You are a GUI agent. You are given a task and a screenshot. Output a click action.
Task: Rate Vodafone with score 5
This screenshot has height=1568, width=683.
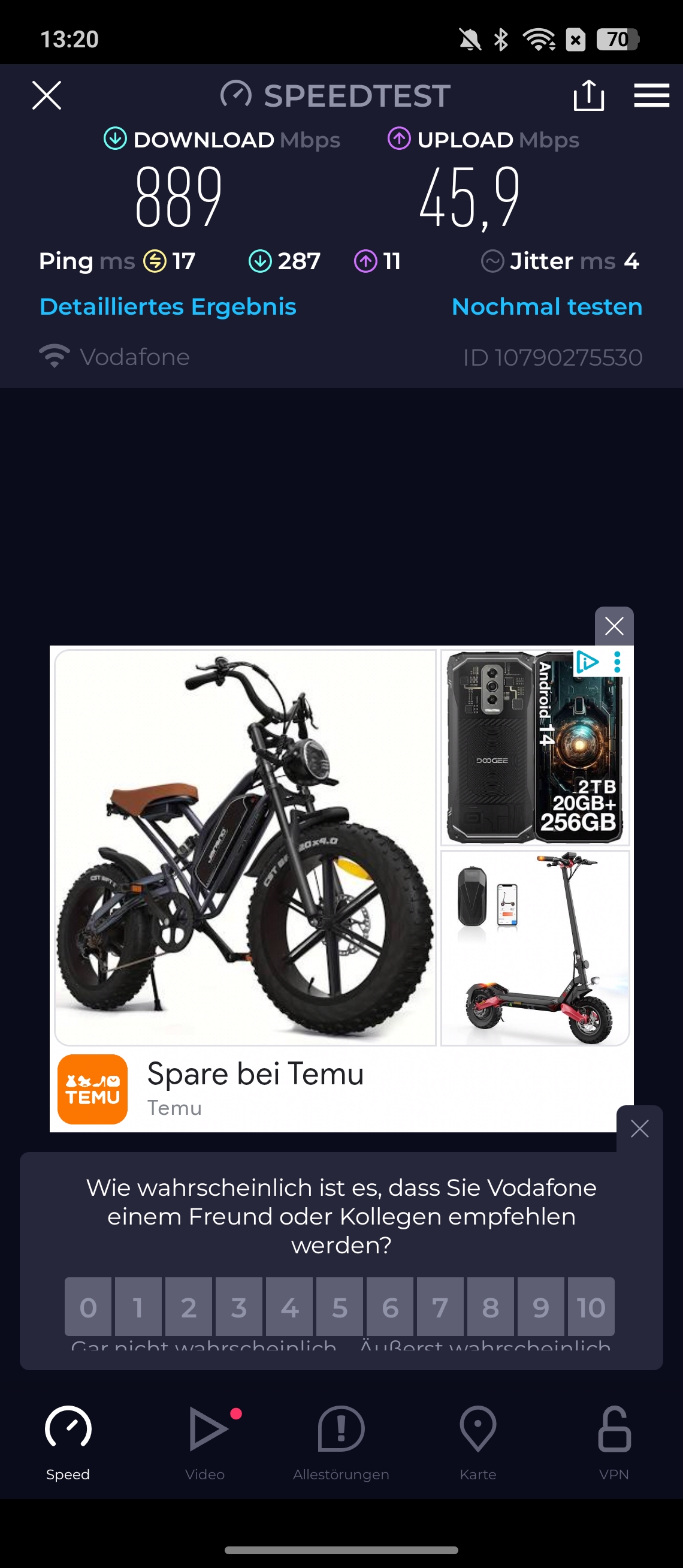(340, 1307)
